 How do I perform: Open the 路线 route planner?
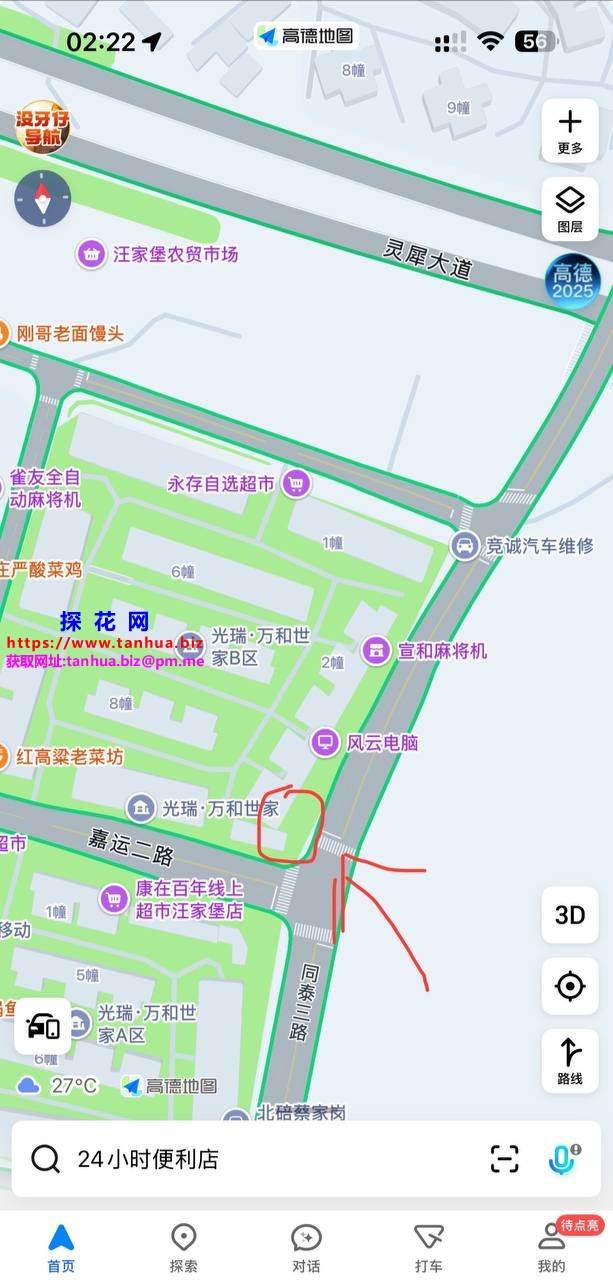tap(570, 1061)
